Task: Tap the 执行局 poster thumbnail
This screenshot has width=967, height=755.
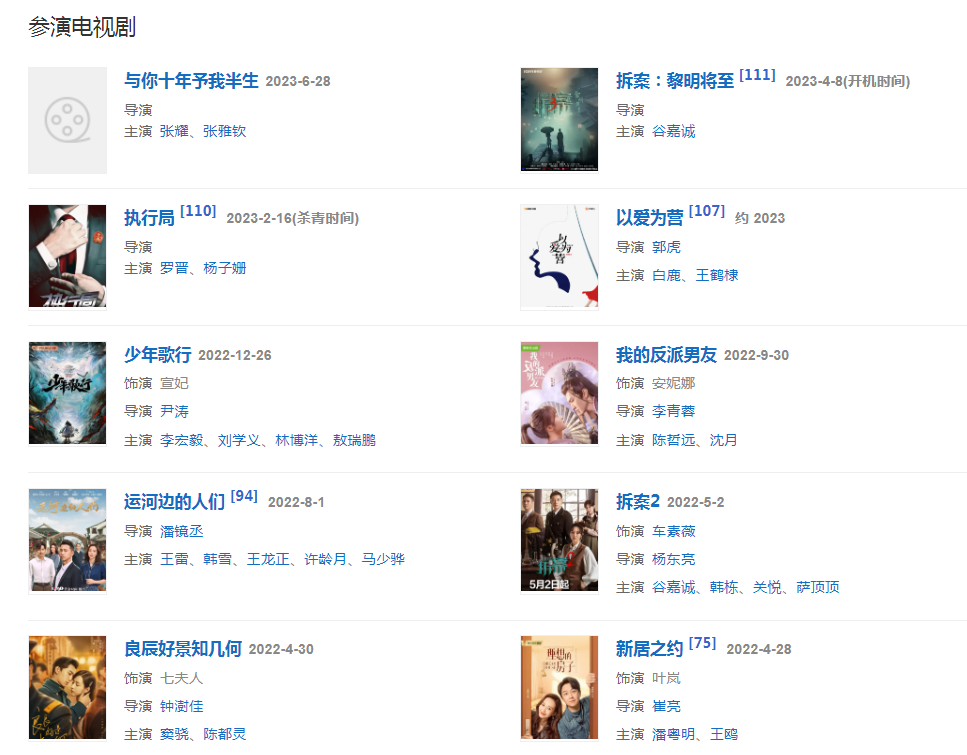Action: tap(67, 256)
